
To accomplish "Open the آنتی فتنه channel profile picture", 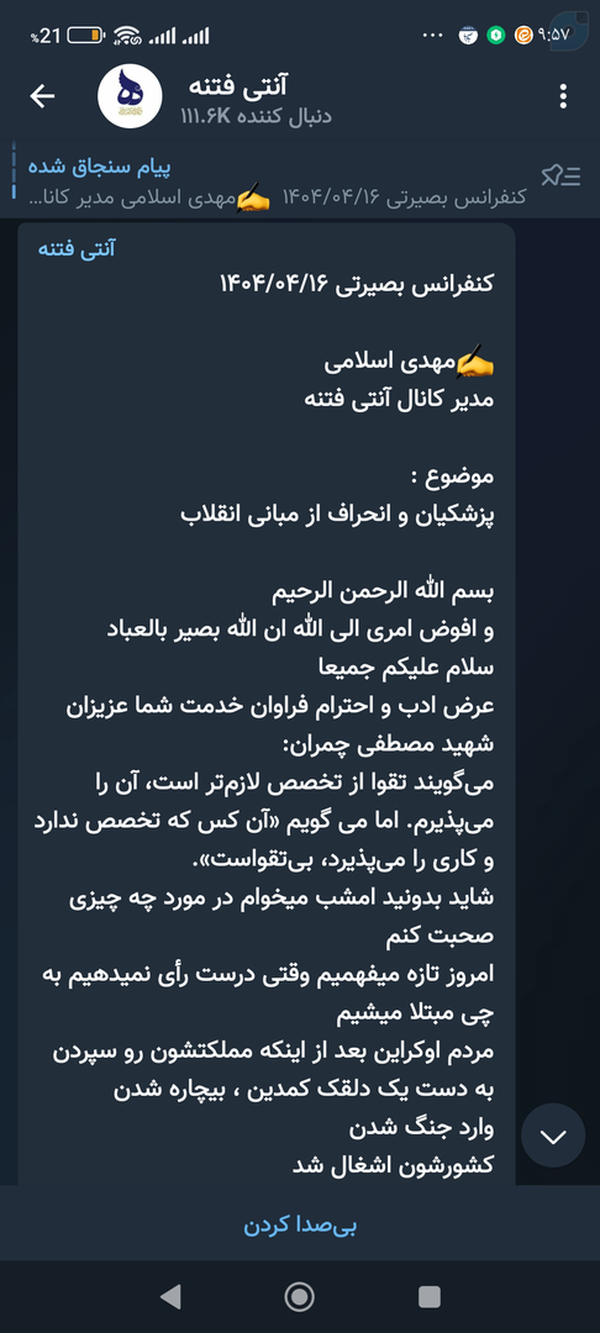I will [x=130, y=96].
